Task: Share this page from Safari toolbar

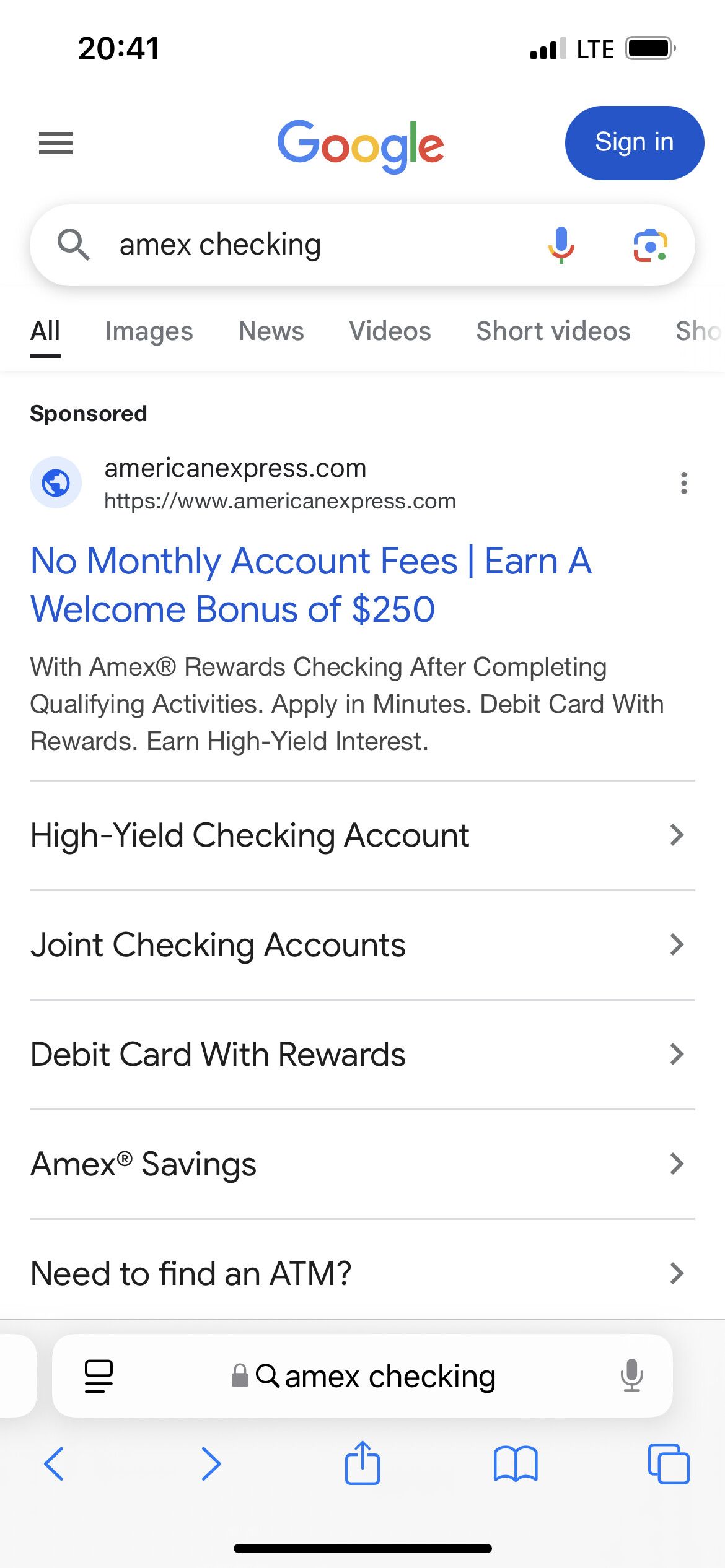Action: tap(362, 1463)
